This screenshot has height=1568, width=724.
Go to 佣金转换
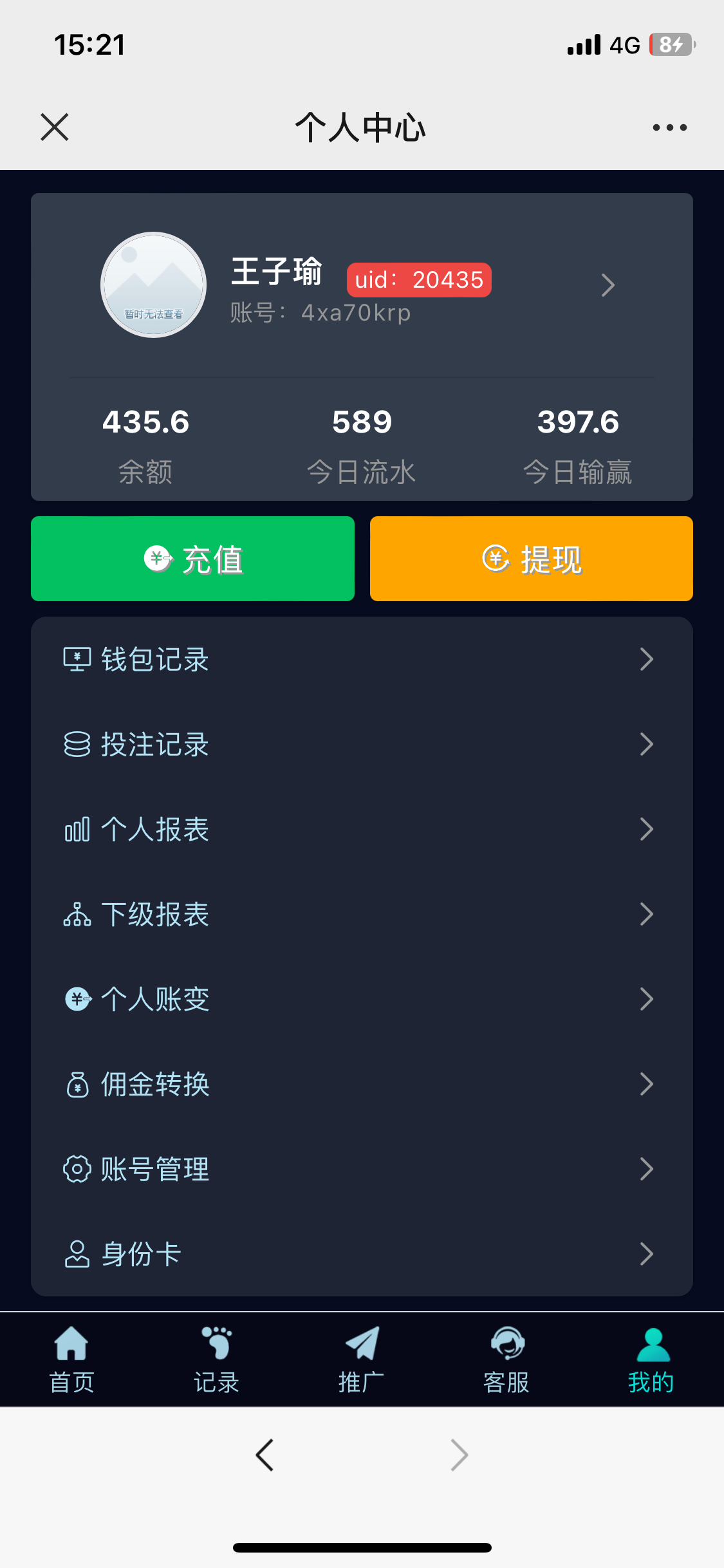tap(362, 1084)
